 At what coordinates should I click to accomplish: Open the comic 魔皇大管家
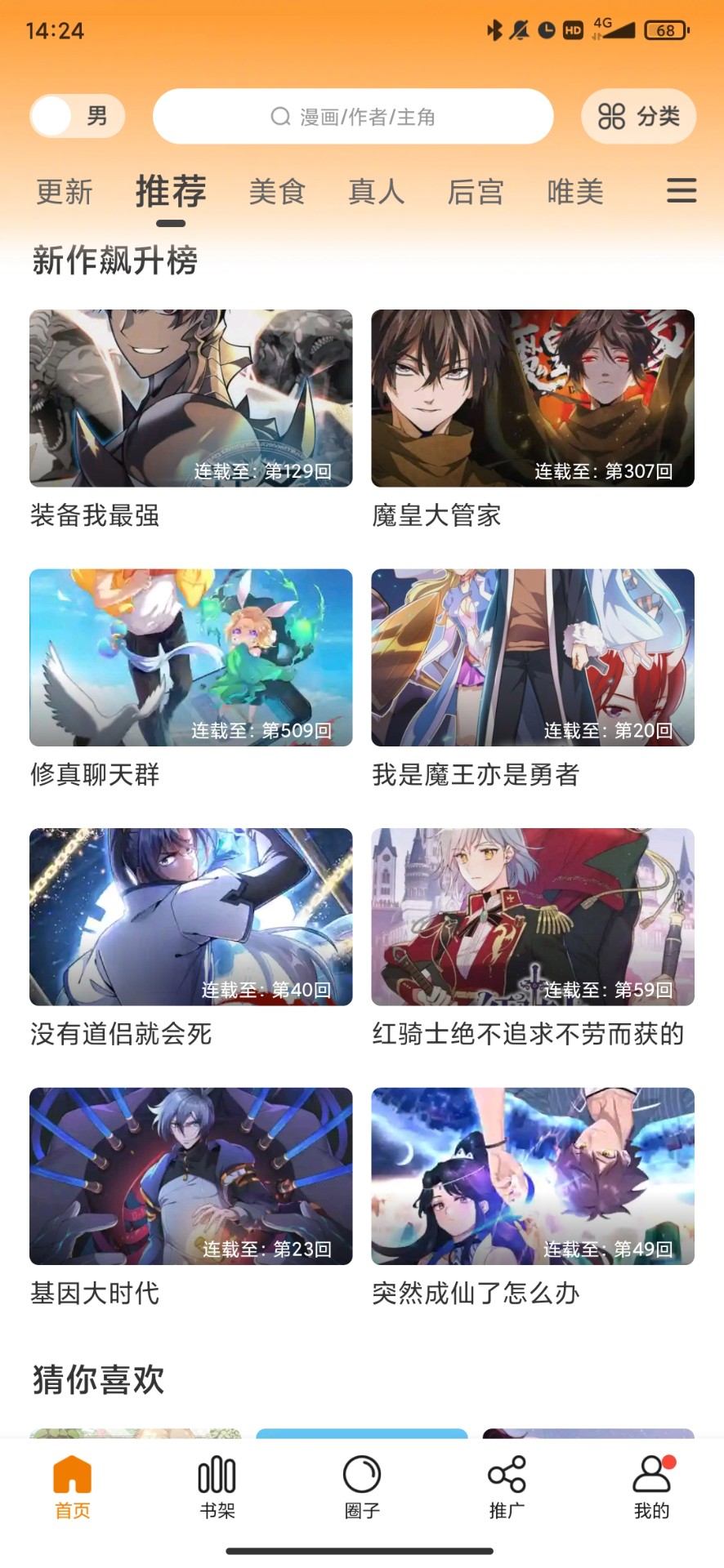click(x=533, y=399)
